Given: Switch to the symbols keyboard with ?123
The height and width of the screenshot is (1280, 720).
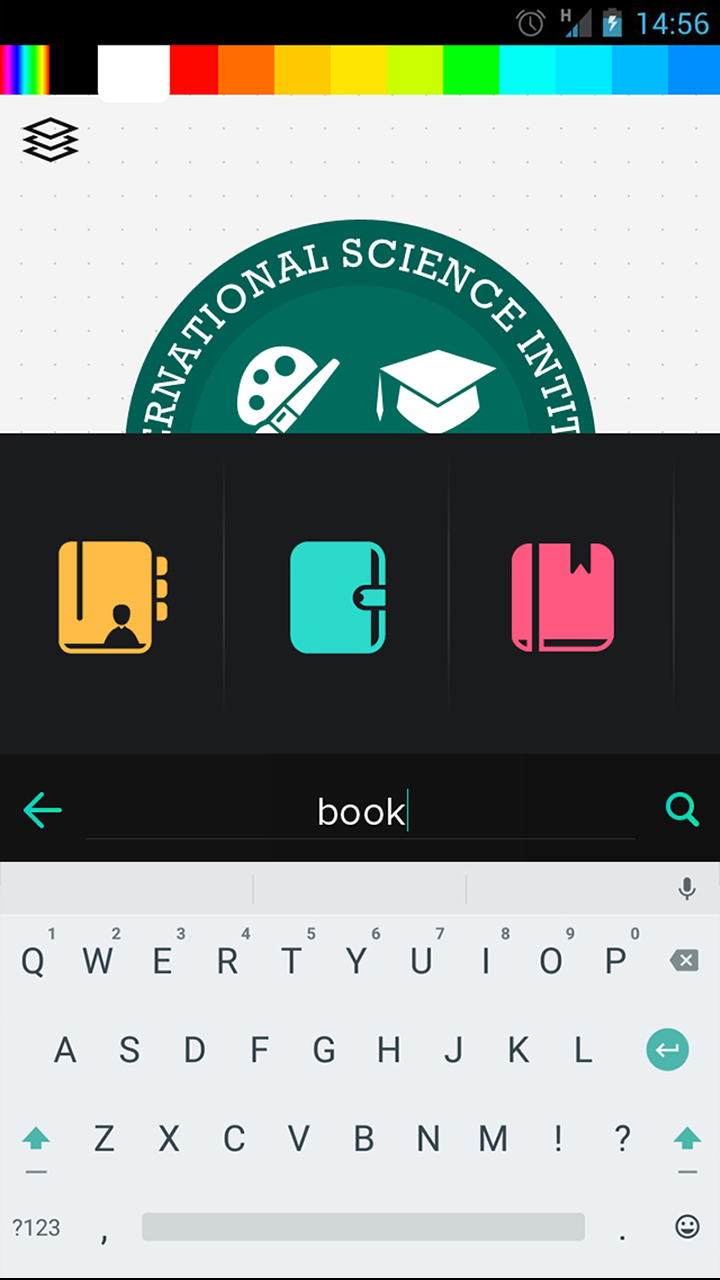Looking at the screenshot, I should click(36, 1227).
